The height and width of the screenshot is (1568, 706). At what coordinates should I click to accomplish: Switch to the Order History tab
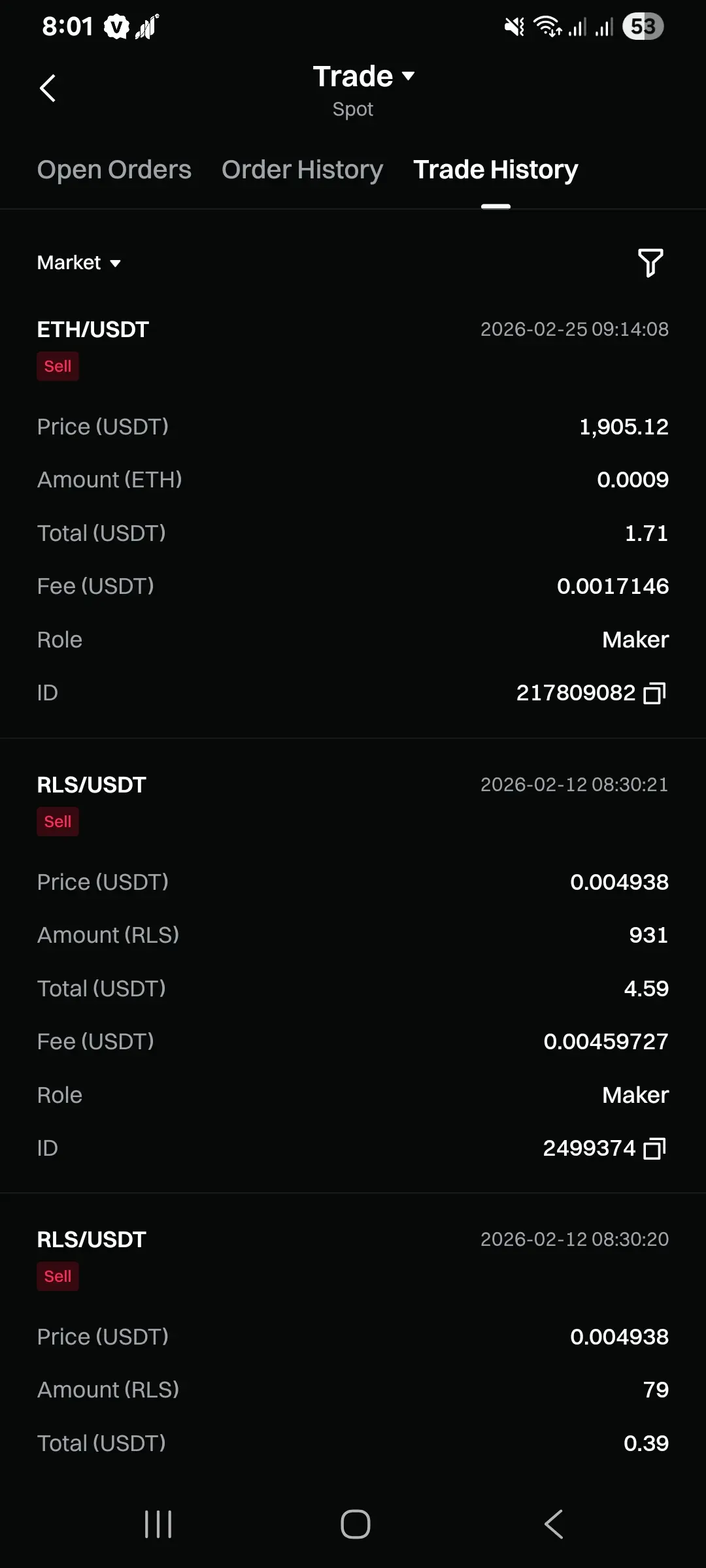click(302, 170)
